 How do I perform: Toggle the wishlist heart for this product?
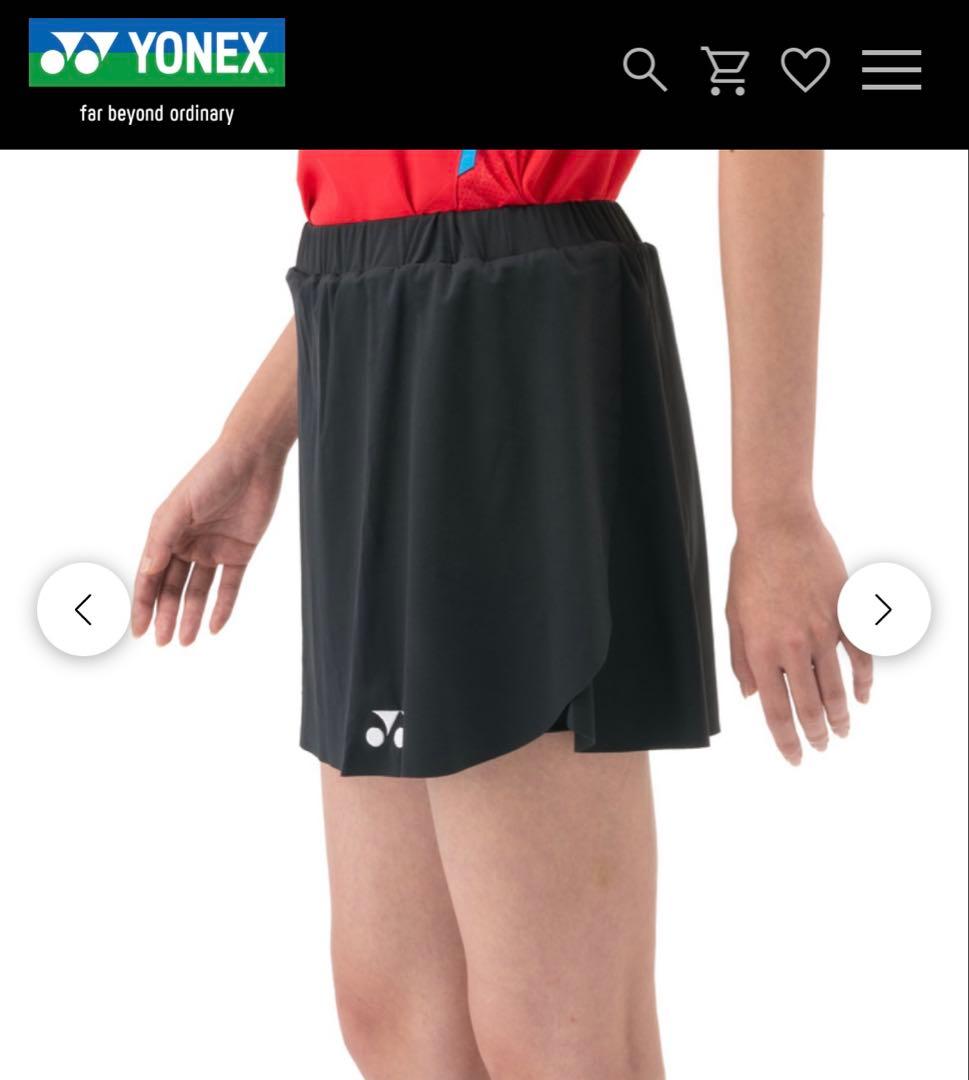pyautogui.click(x=805, y=70)
